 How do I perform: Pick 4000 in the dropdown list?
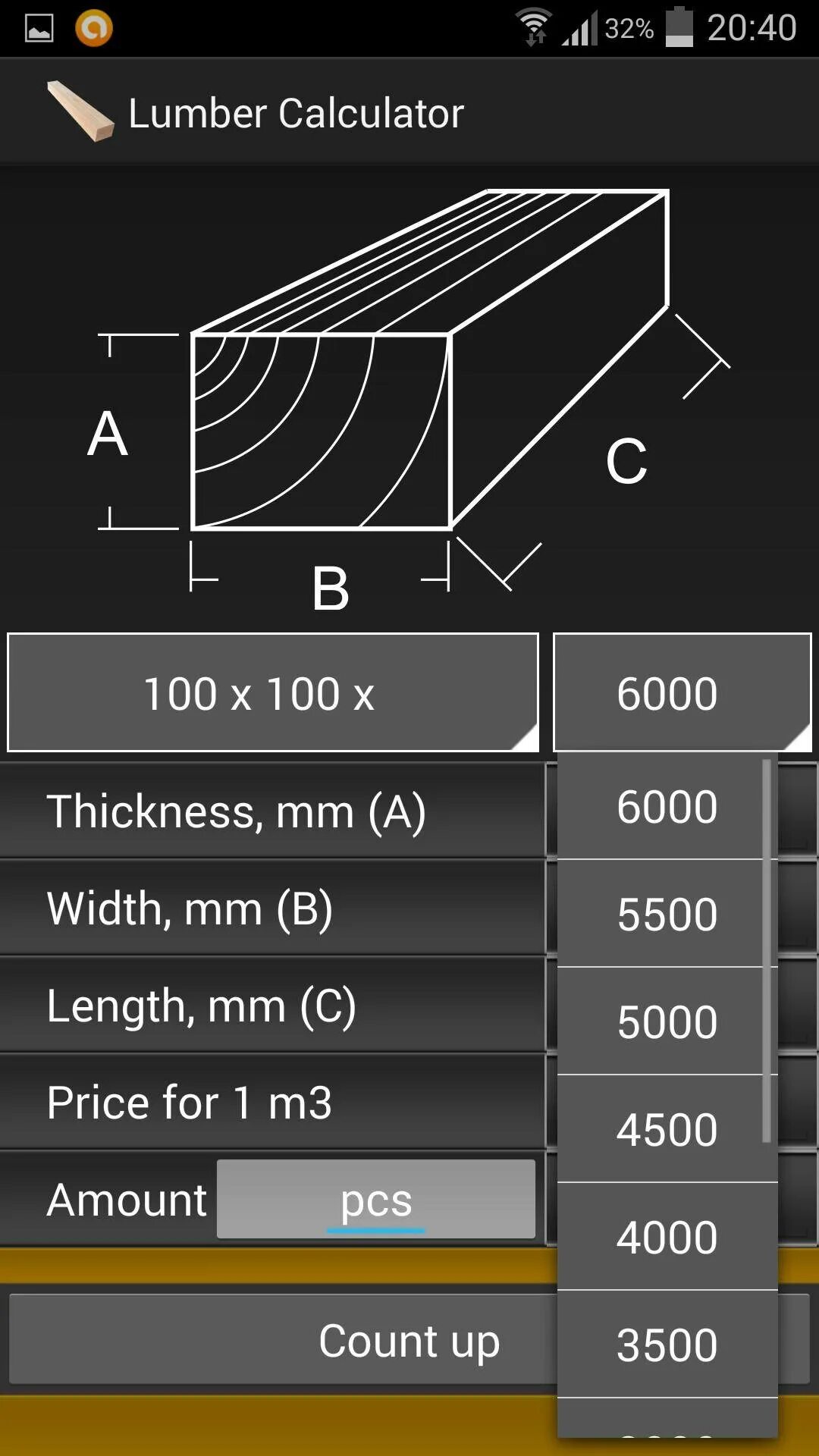pyautogui.click(x=667, y=1237)
